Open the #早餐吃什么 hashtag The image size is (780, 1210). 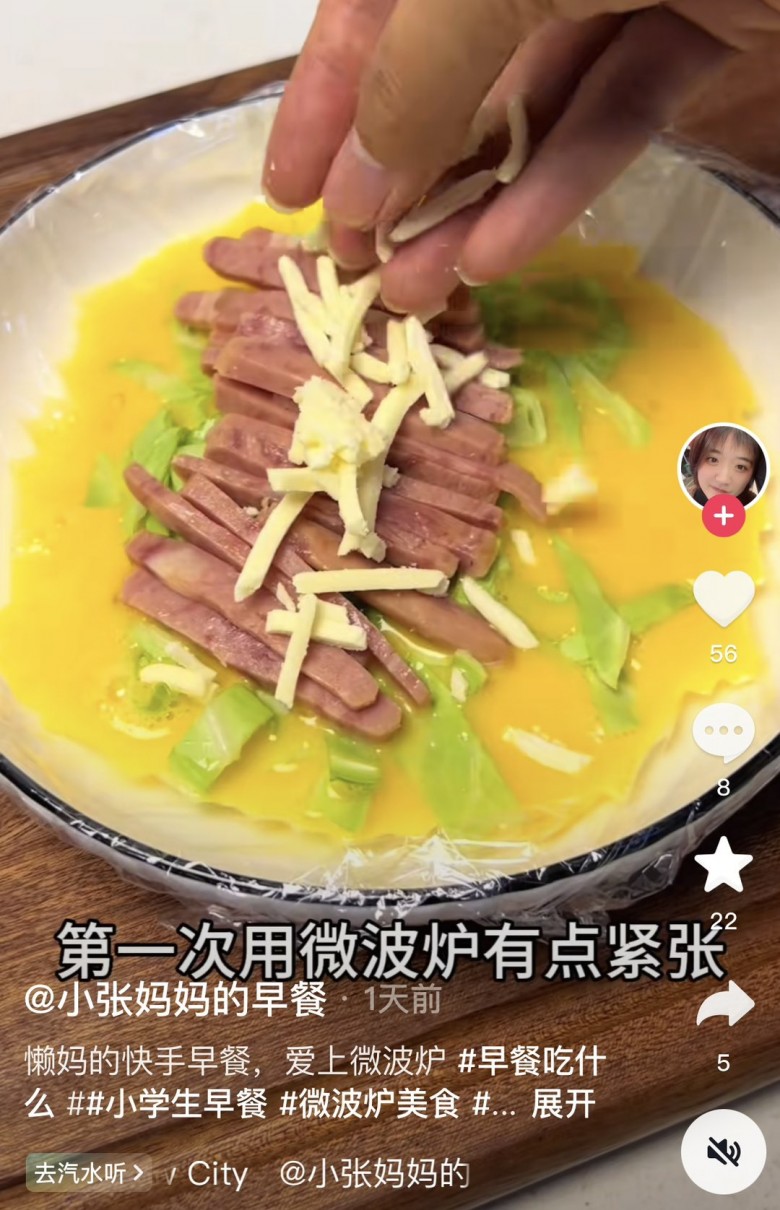(530, 1062)
